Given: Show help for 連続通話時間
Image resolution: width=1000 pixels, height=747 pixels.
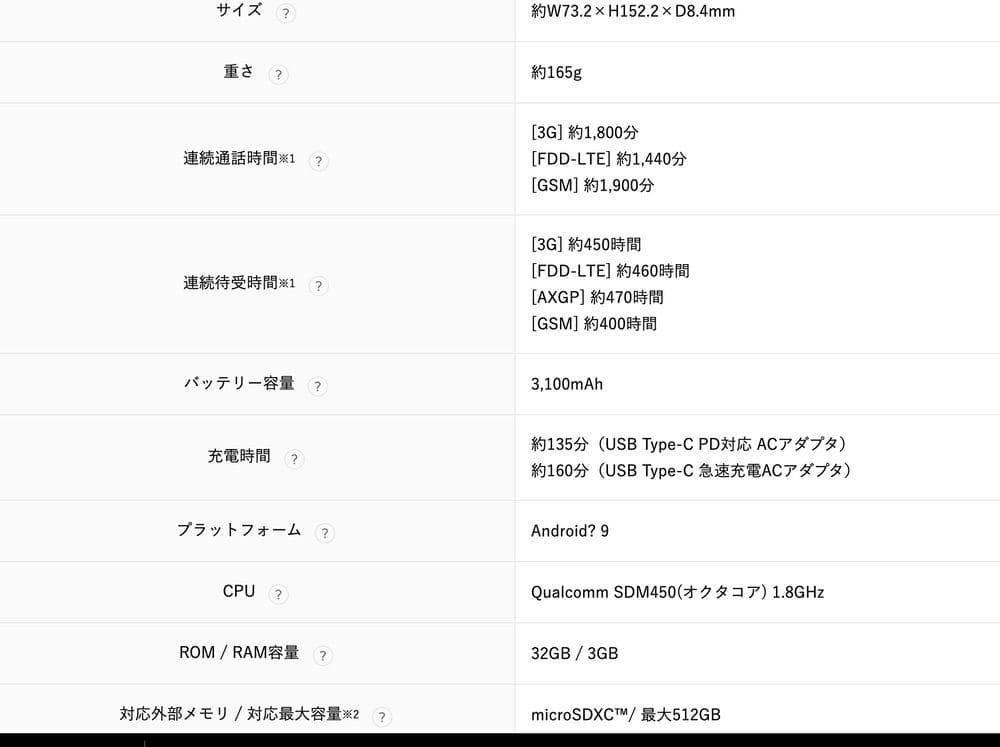Looking at the screenshot, I should pos(319,161).
